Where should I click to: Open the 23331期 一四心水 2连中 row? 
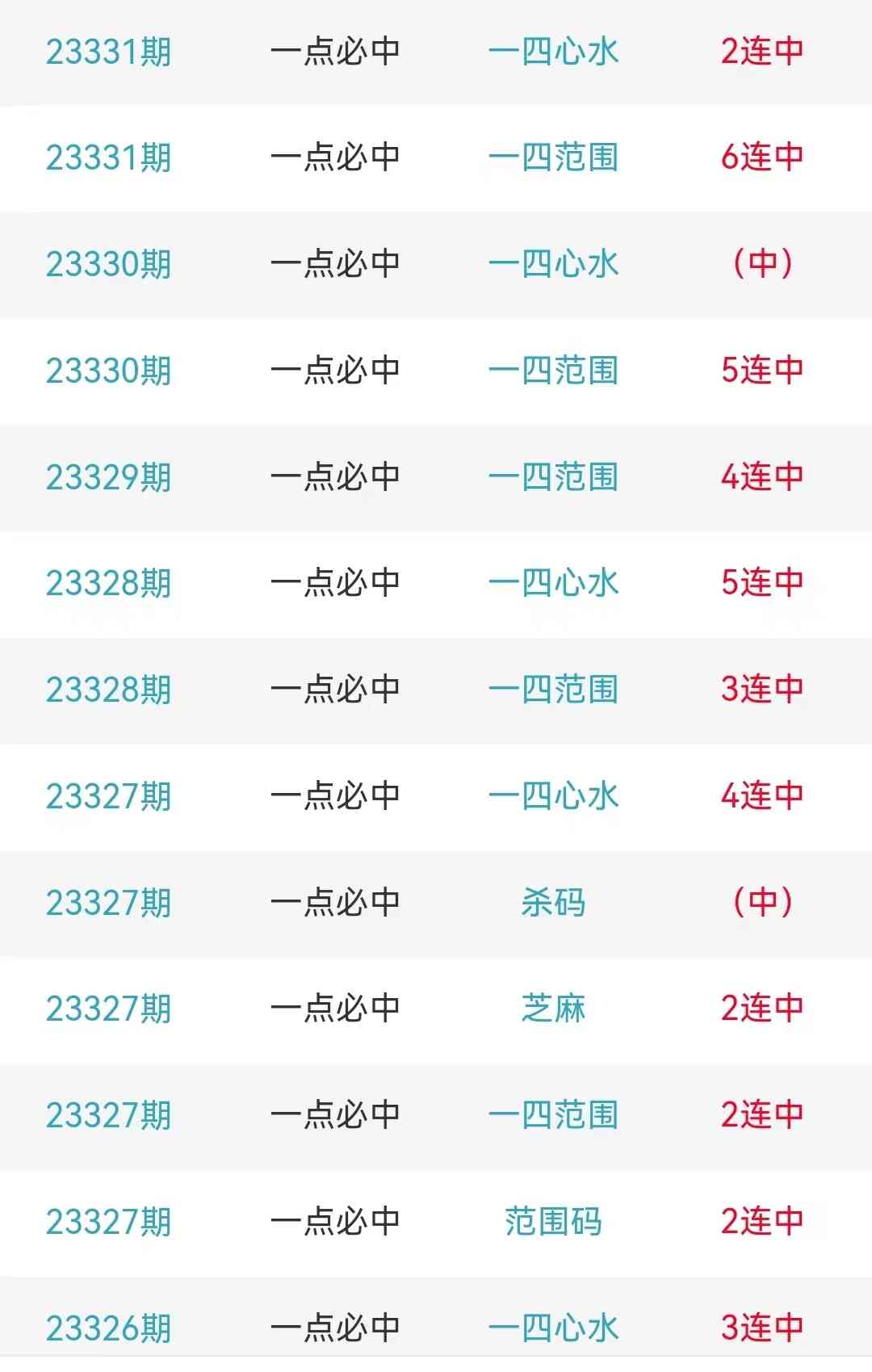click(x=553, y=52)
